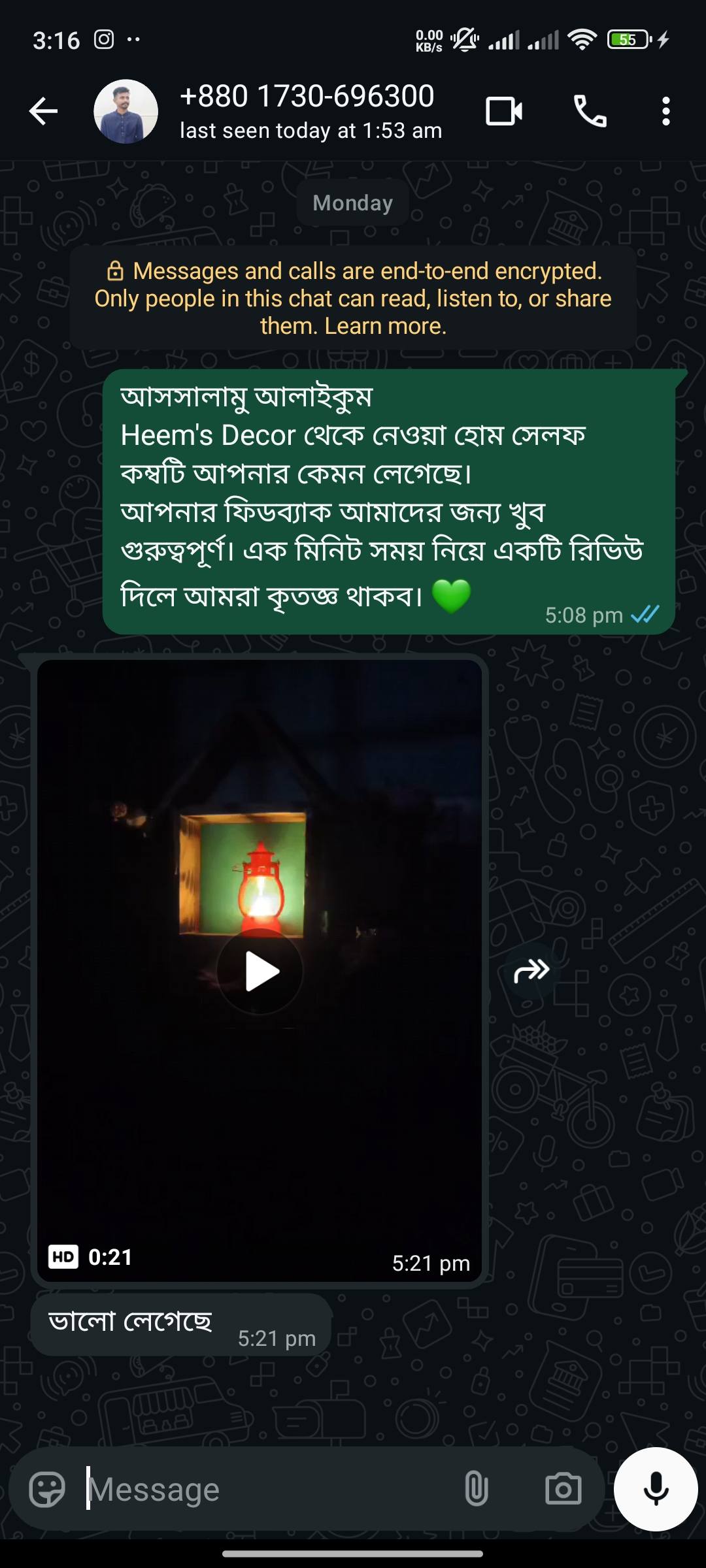Open the contact's profile picture

click(126, 111)
